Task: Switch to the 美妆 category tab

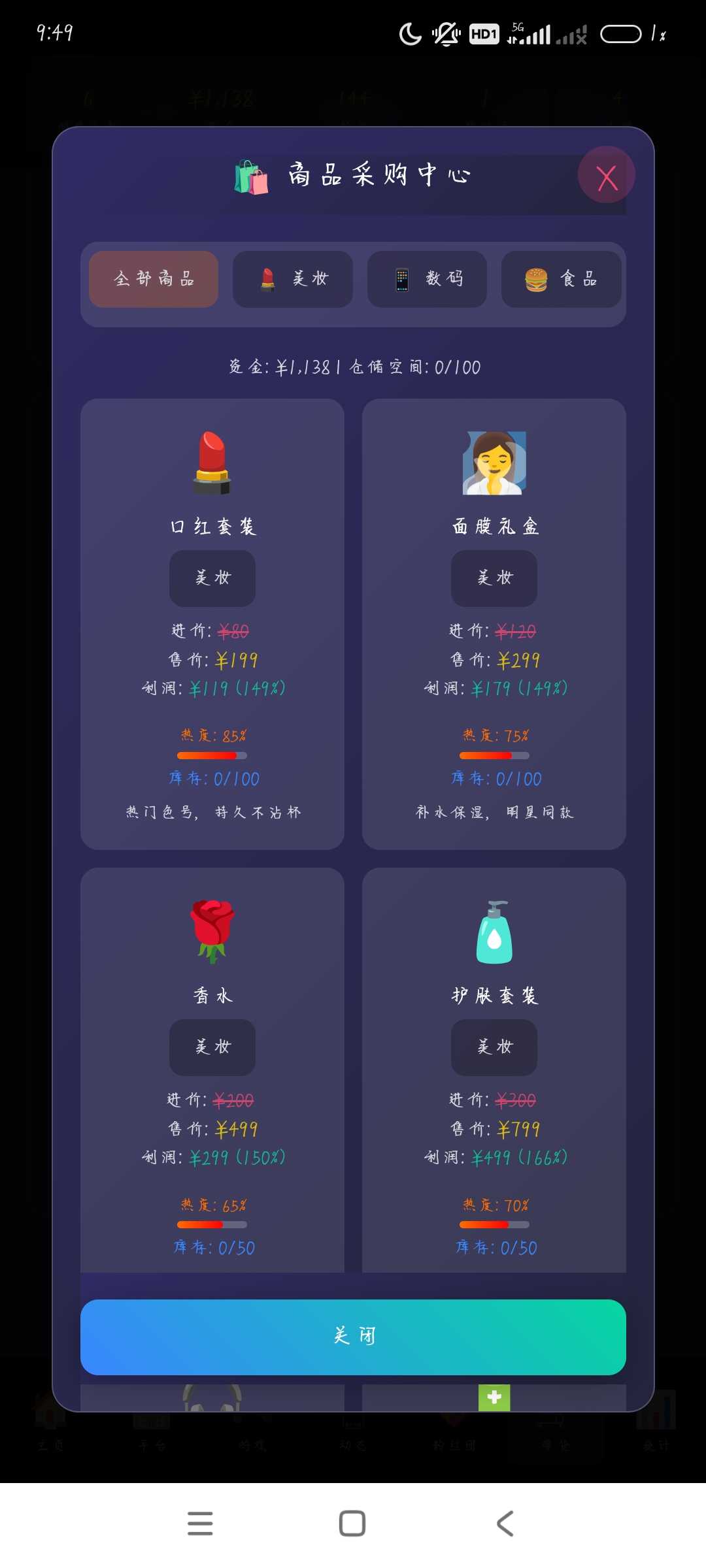Action: point(293,279)
